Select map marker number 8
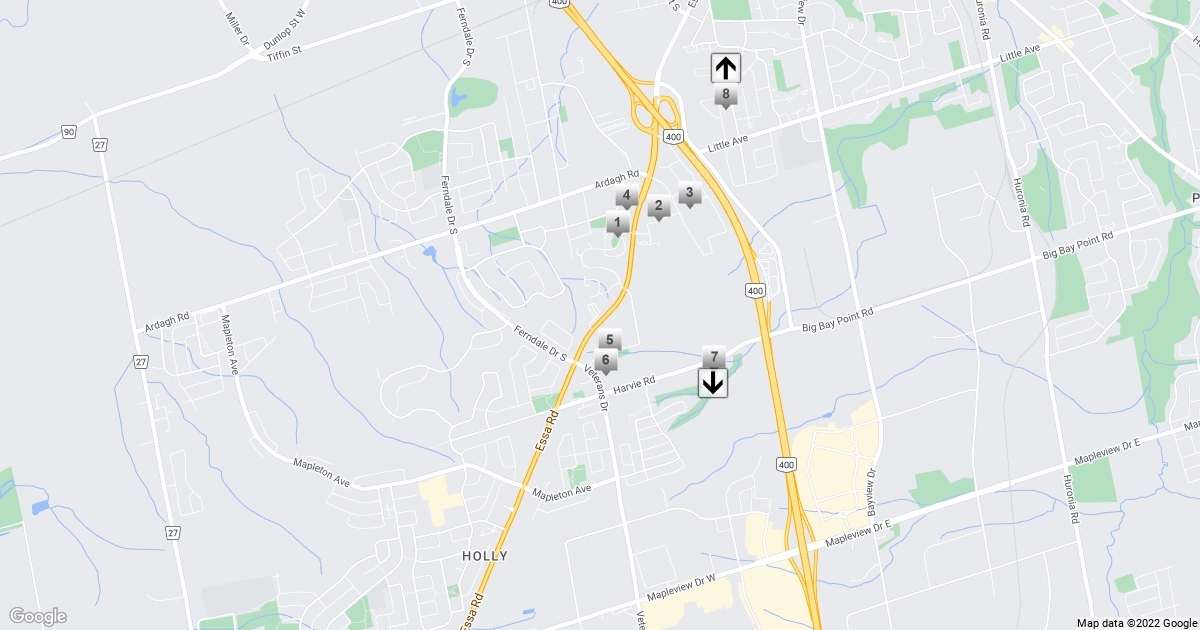 [726, 96]
